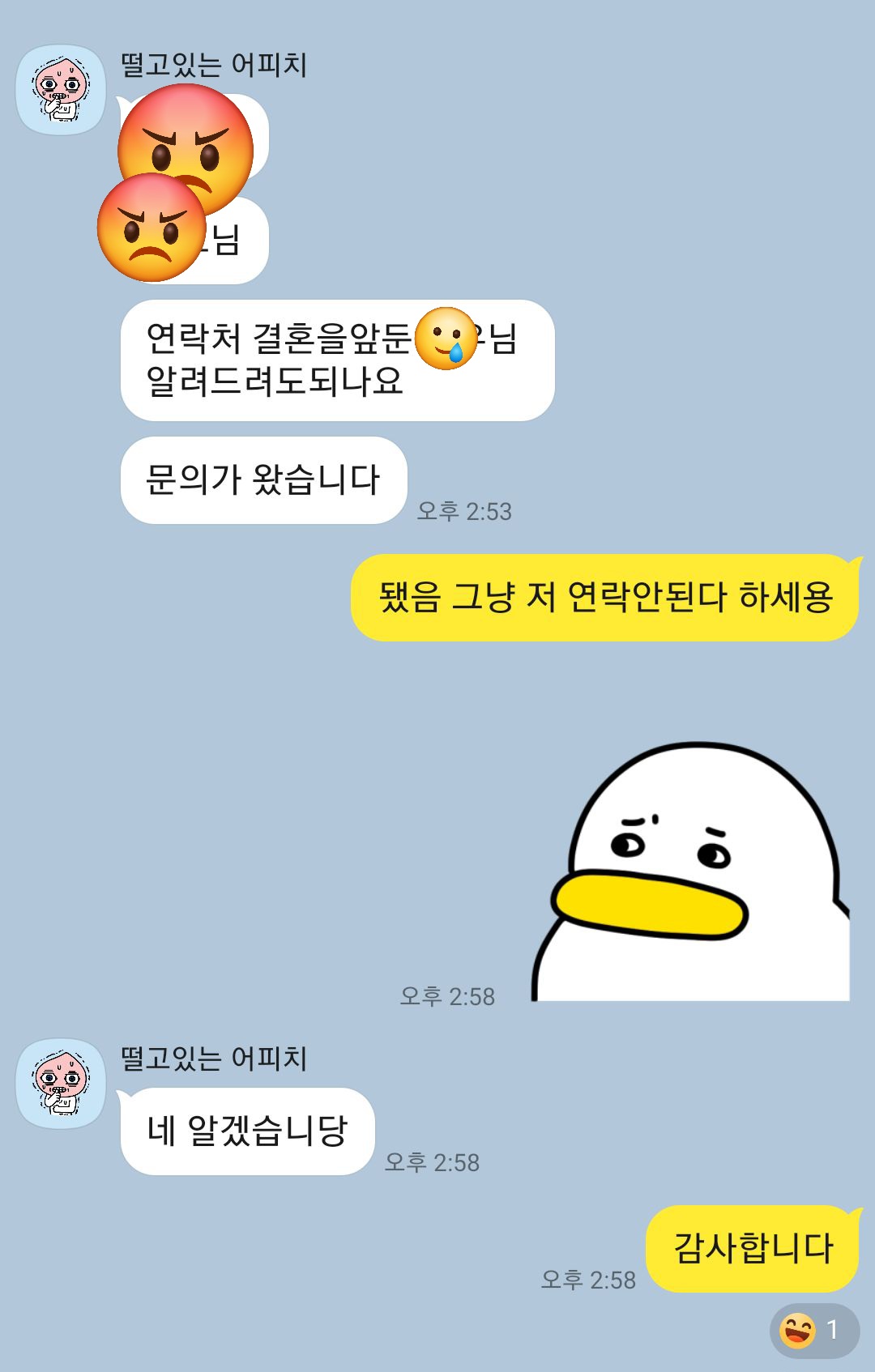
Task: Tap the laughing reaction count under 감사합니다
Action: point(813,1330)
